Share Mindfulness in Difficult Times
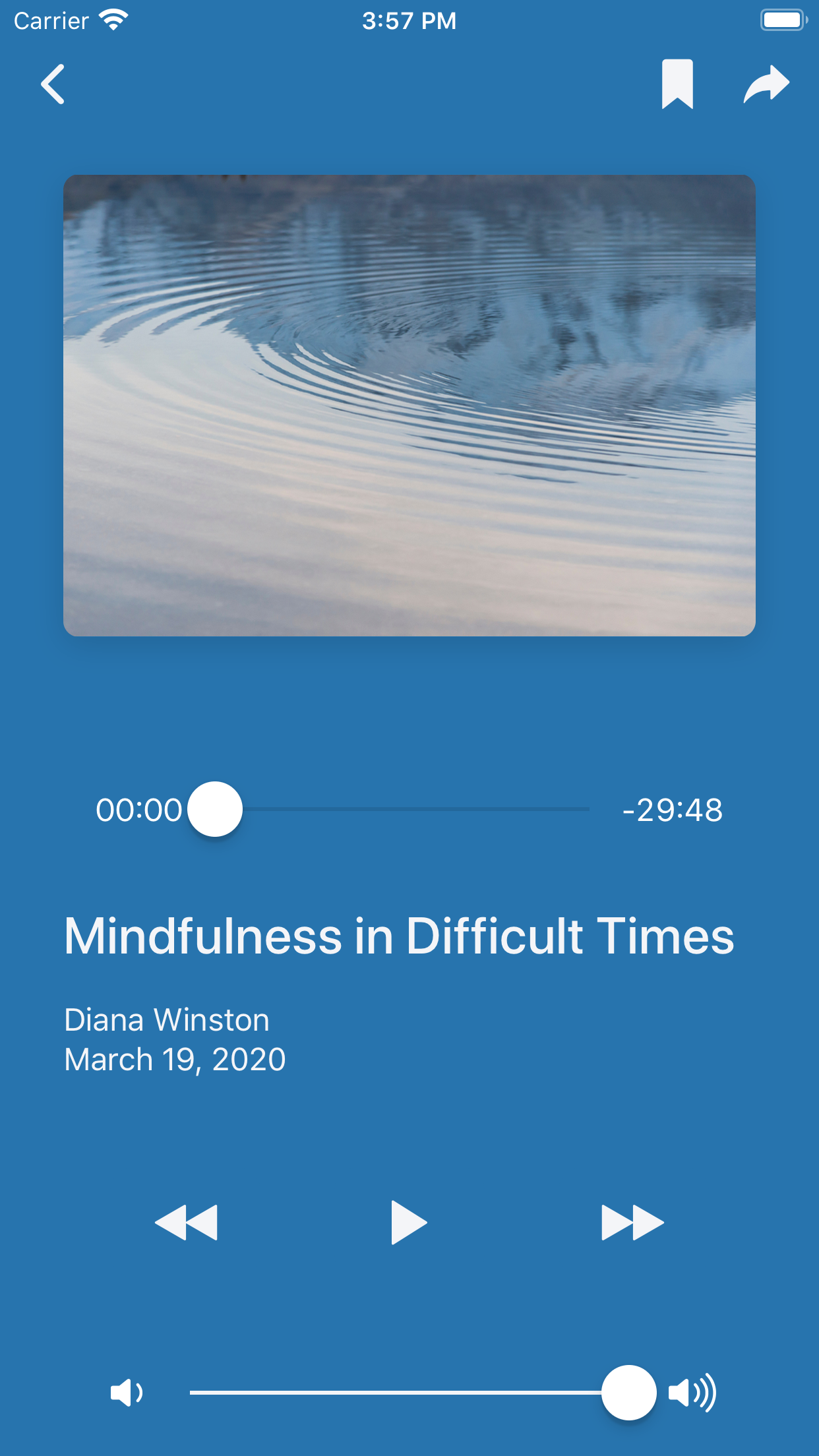 coord(766,84)
